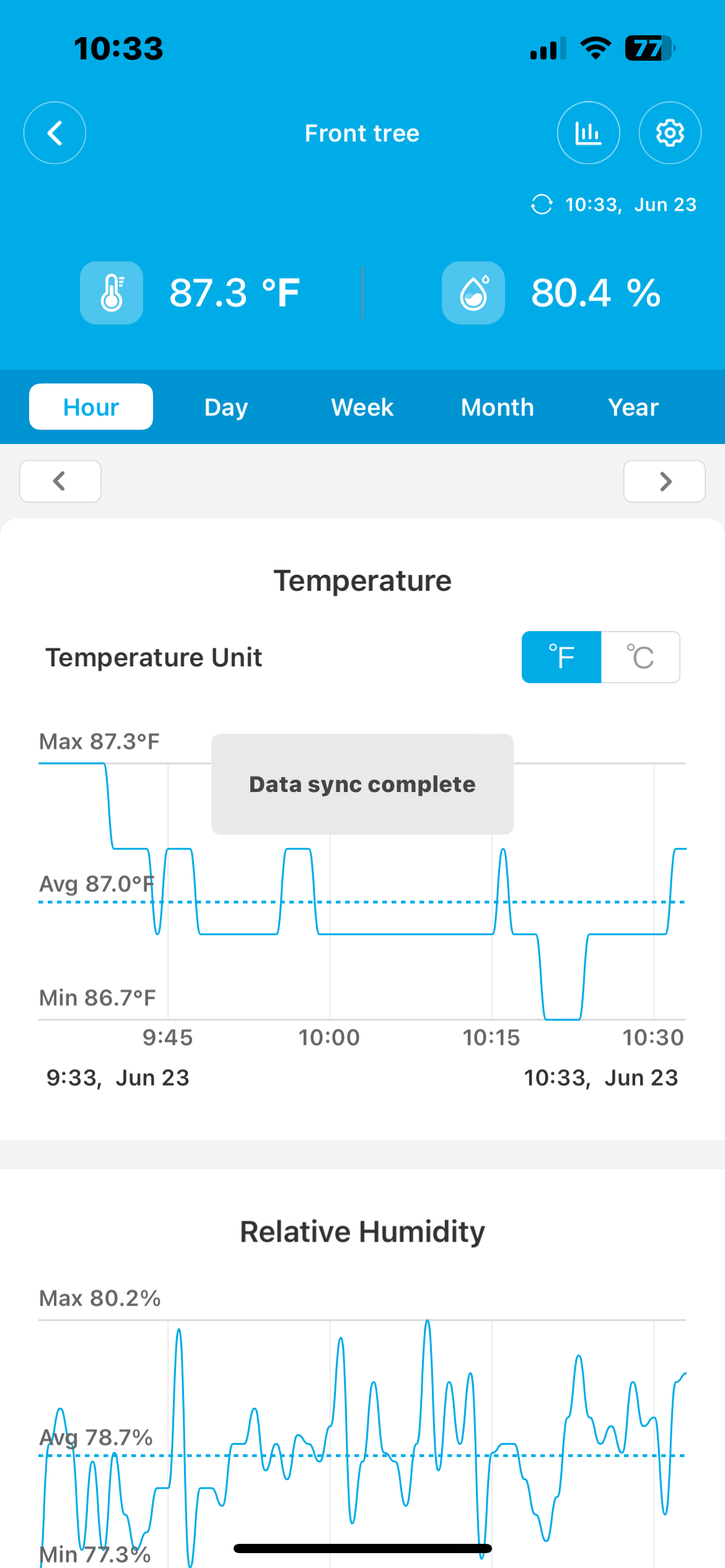725x1568 pixels.
Task: Switch to the Week view
Action: [362, 407]
